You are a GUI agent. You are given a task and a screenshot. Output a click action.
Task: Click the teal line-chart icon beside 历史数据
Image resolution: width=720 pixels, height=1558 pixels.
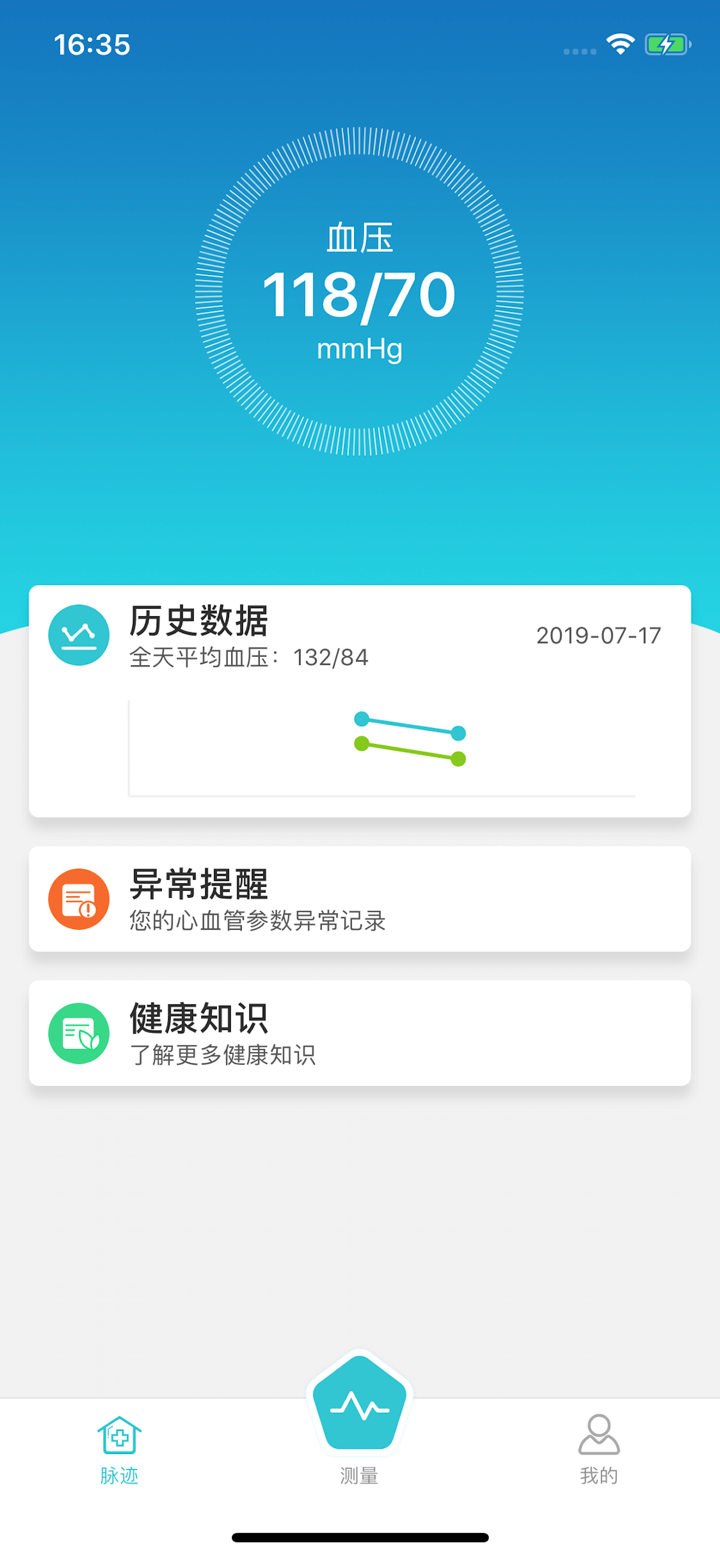coord(78,634)
